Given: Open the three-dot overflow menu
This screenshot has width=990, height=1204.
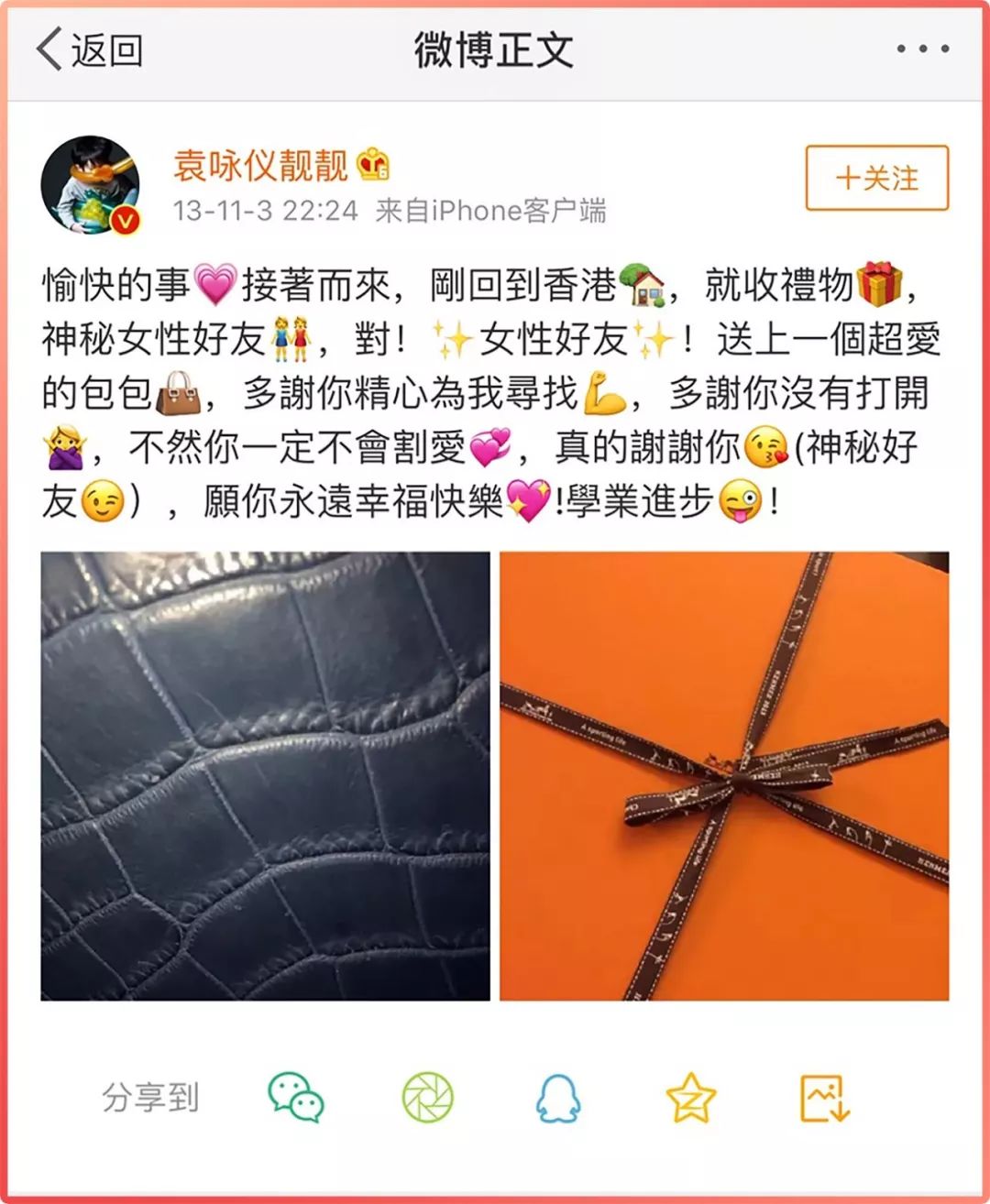Looking at the screenshot, I should 922,49.
